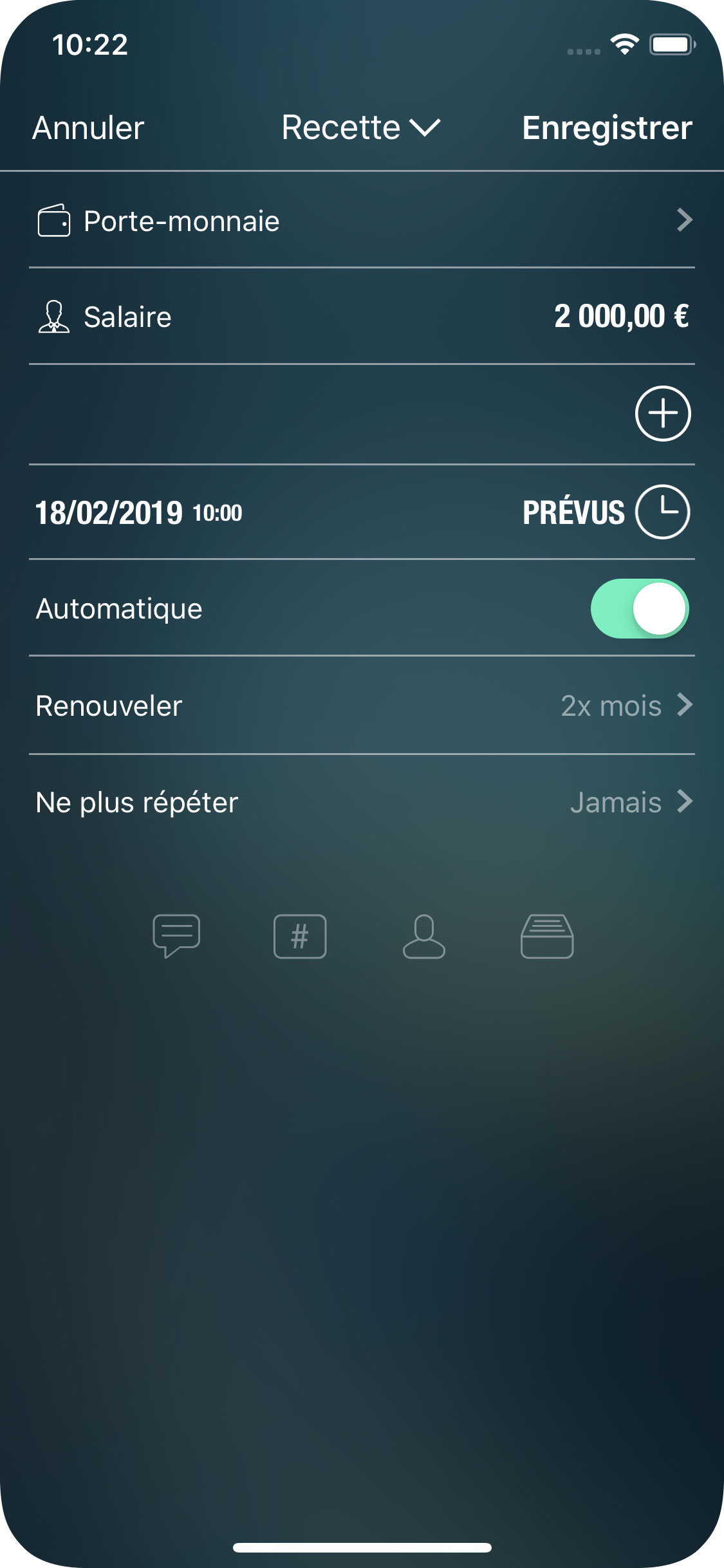Tap the plus icon to add a split
Image resolution: width=724 pixels, height=1568 pixels.
pyautogui.click(x=664, y=414)
